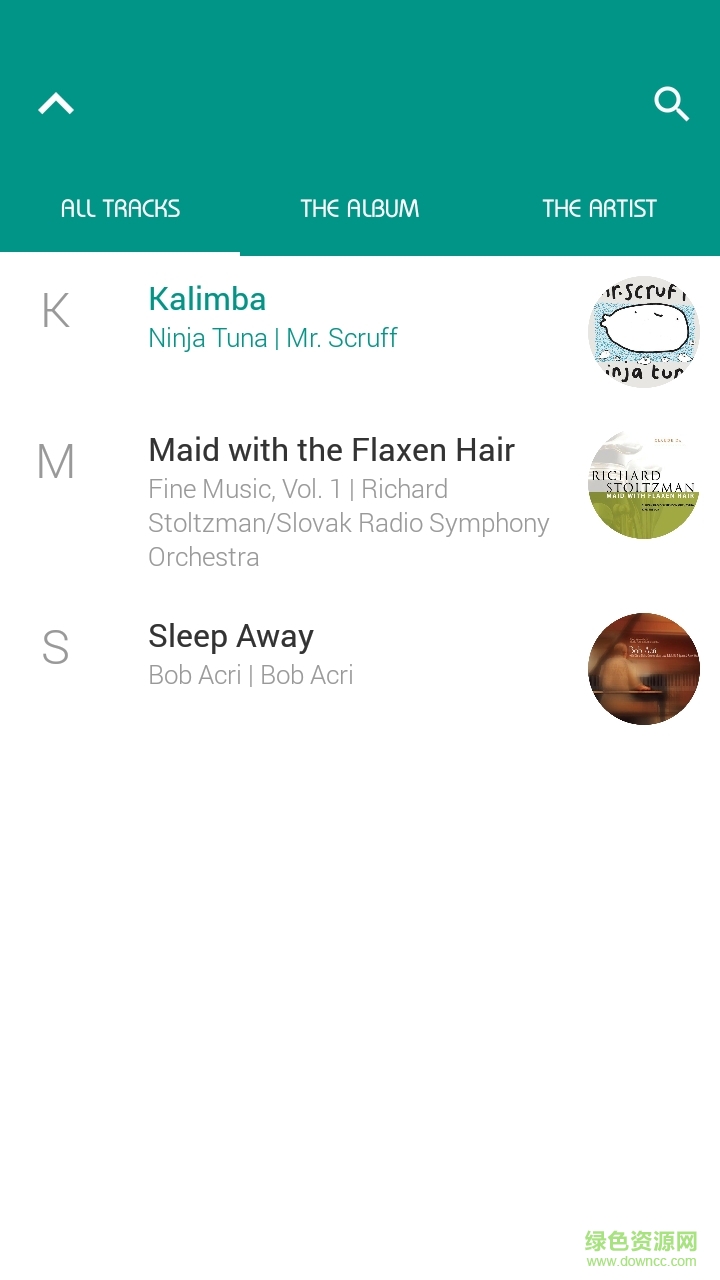This screenshot has width=720, height=1280.
Task: Open the Richard Stoltzman album artwork
Action: (x=643, y=484)
